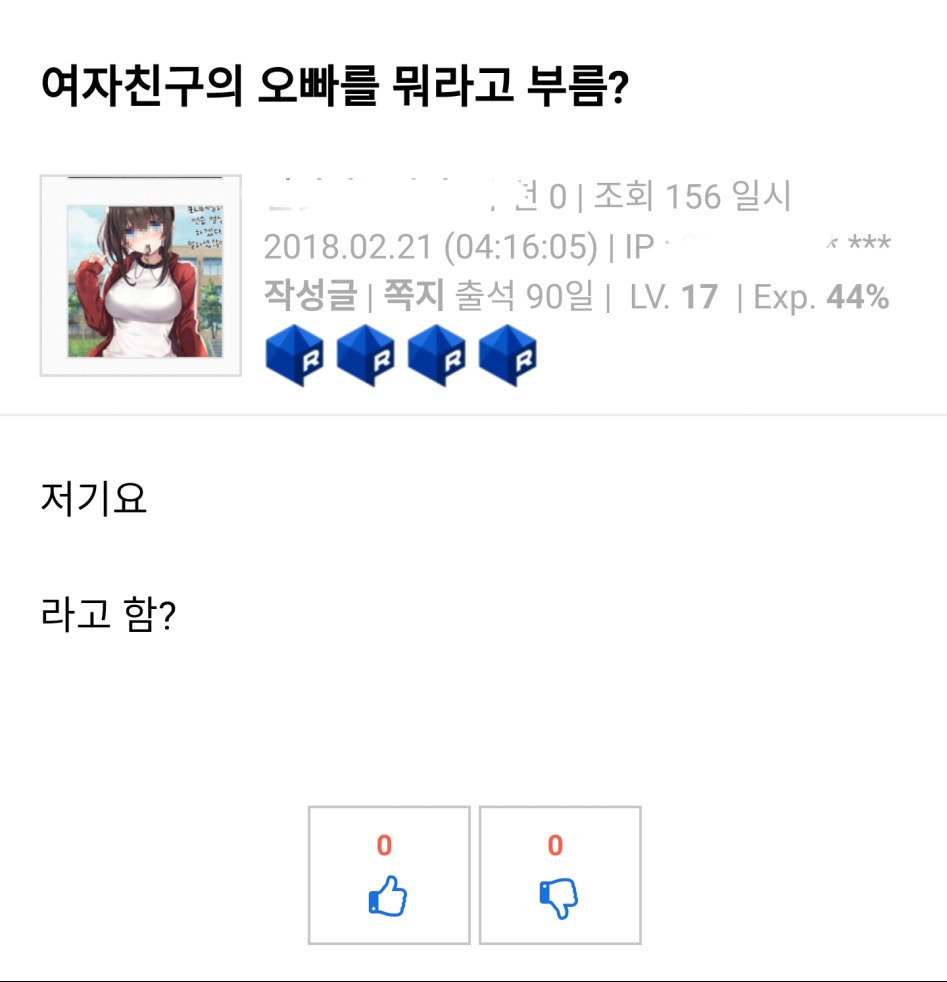Select the second Ruliweb R badge icon
Viewport: 947px width, 982px height.
pyautogui.click(x=365, y=355)
